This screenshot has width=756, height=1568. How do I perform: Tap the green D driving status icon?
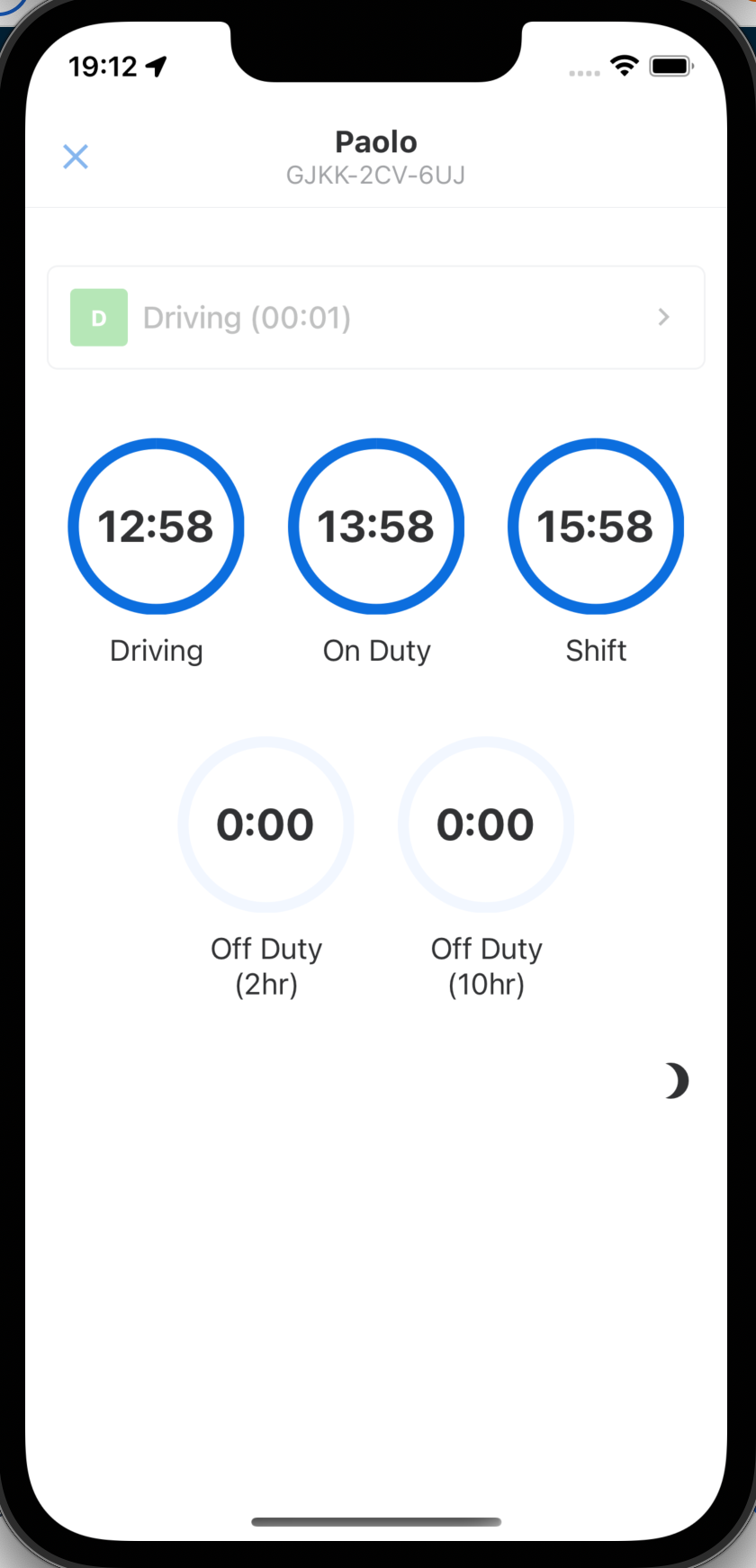click(98, 317)
